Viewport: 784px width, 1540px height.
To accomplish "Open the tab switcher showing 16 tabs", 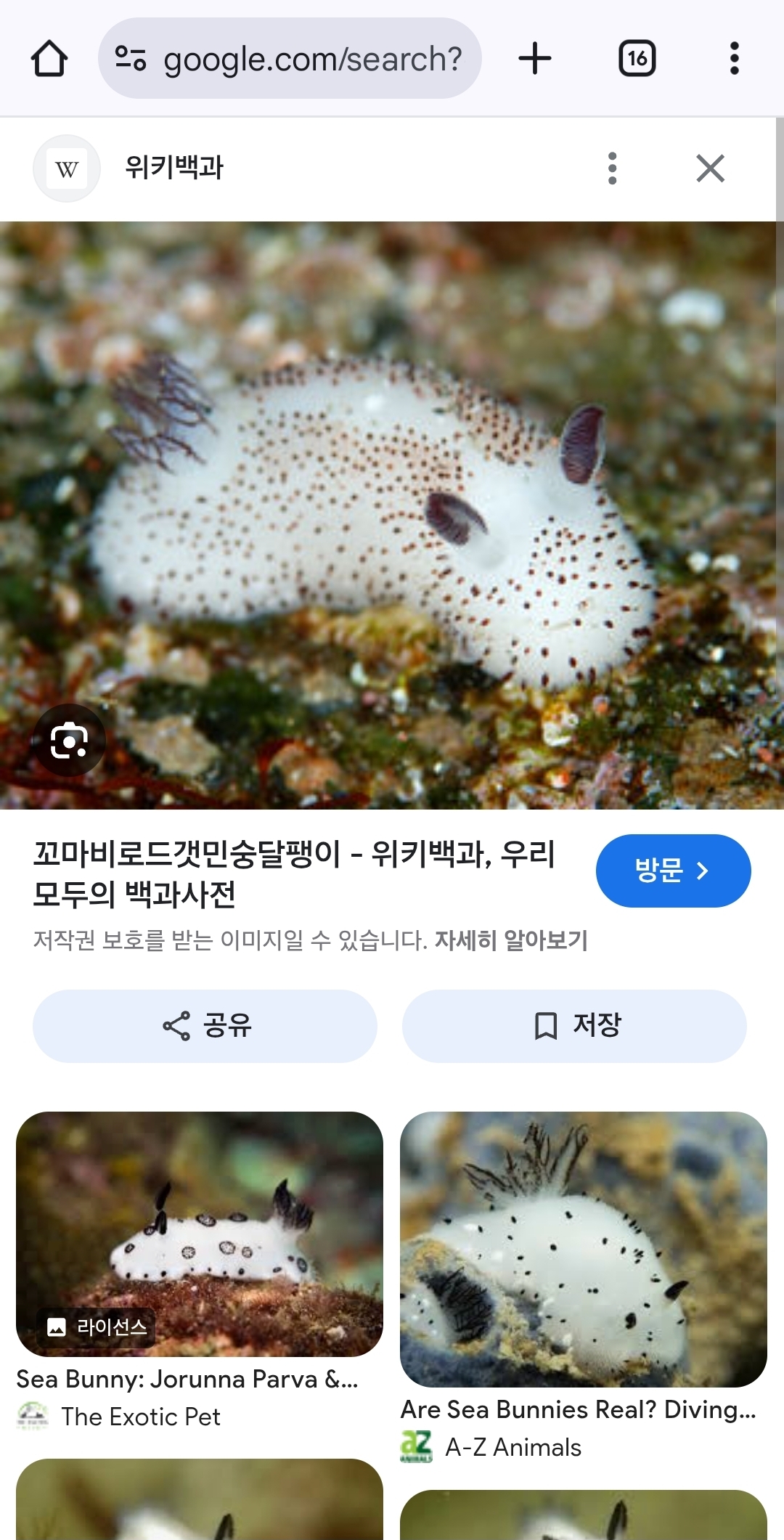I will pyautogui.click(x=637, y=58).
